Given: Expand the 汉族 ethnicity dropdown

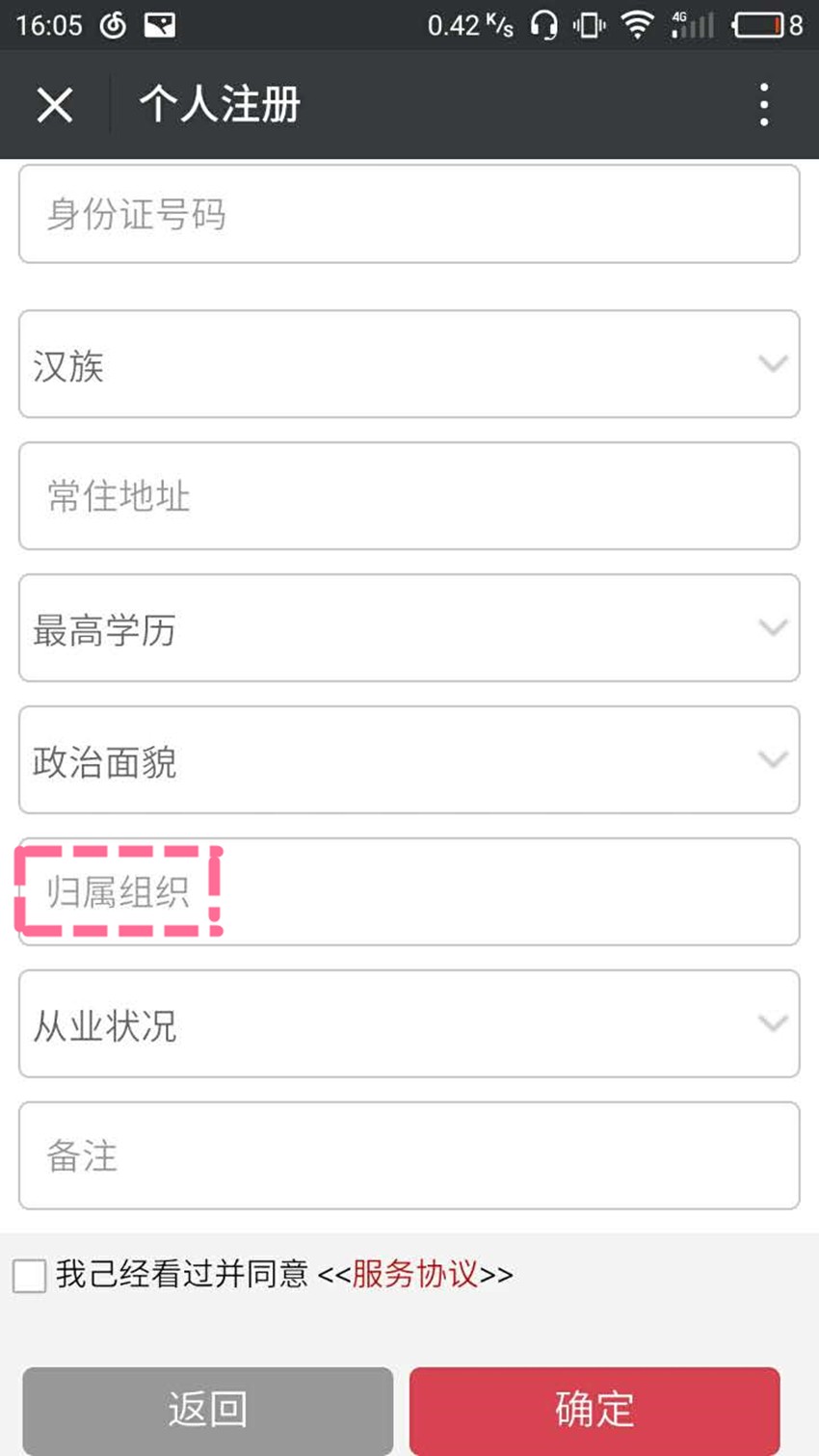Looking at the screenshot, I should coord(409,364).
